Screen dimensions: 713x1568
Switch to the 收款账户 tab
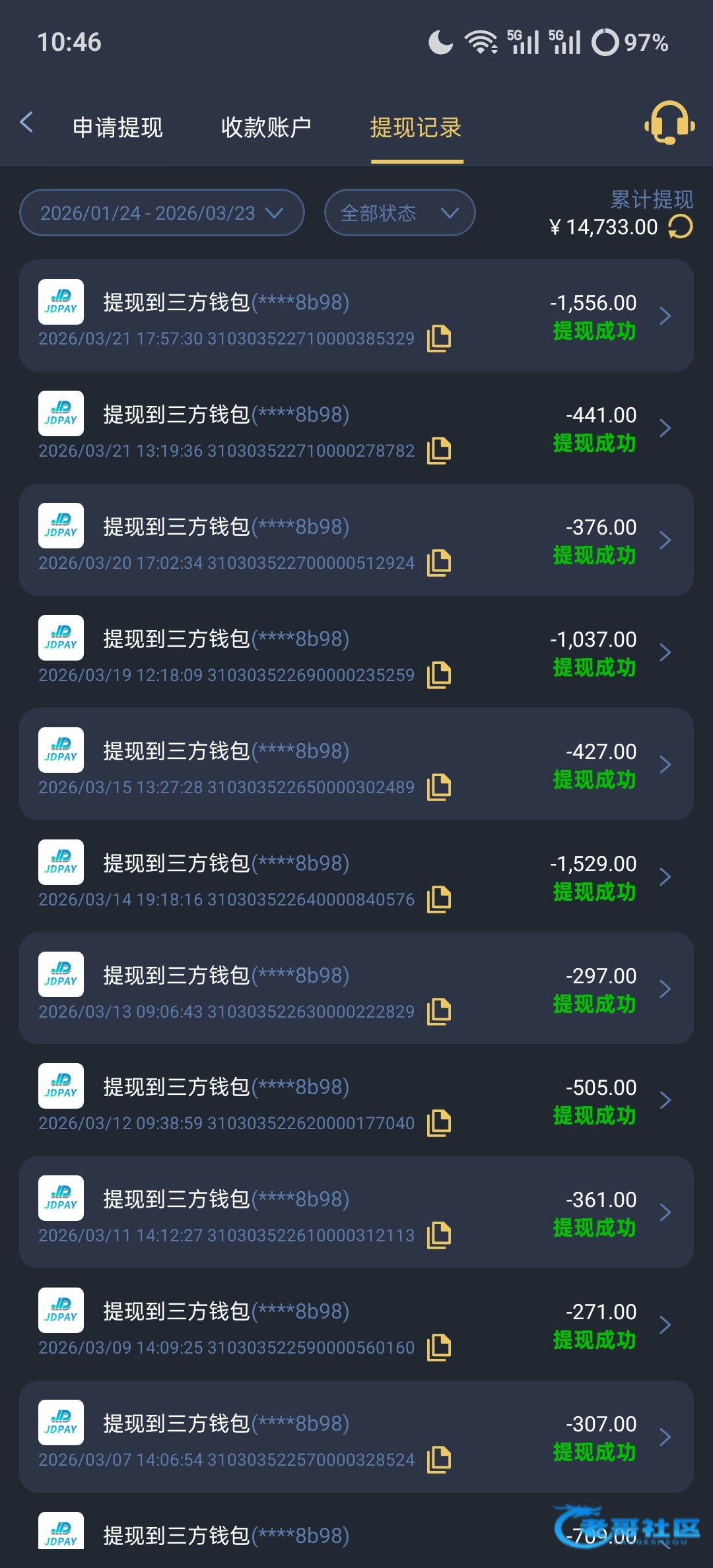point(266,127)
